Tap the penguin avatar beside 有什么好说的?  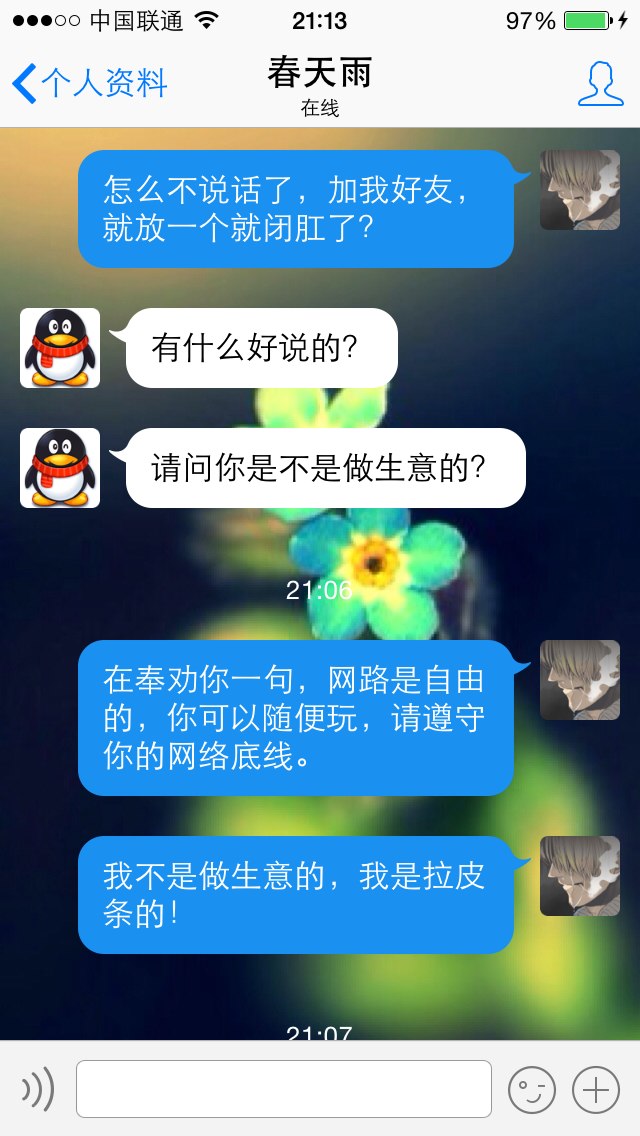pos(60,348)
